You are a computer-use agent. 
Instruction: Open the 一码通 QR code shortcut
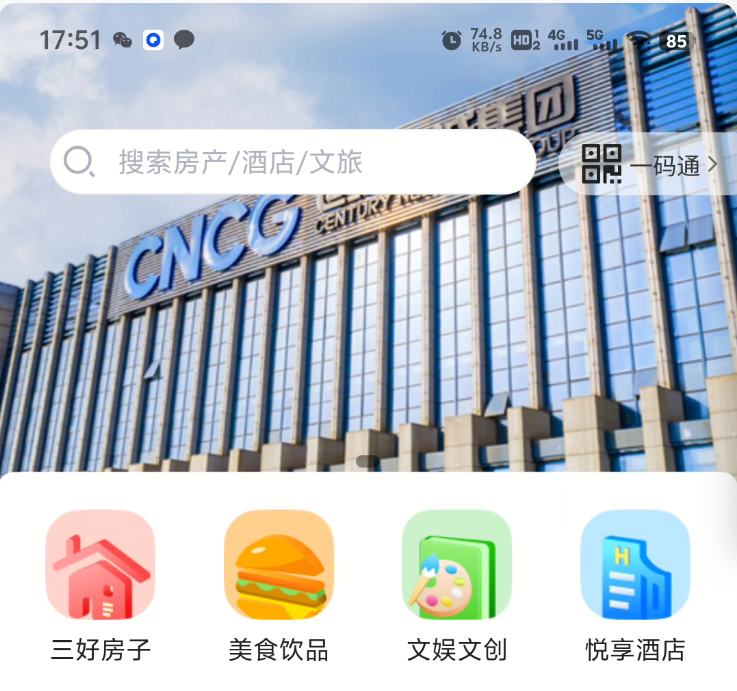pos(650,165)
